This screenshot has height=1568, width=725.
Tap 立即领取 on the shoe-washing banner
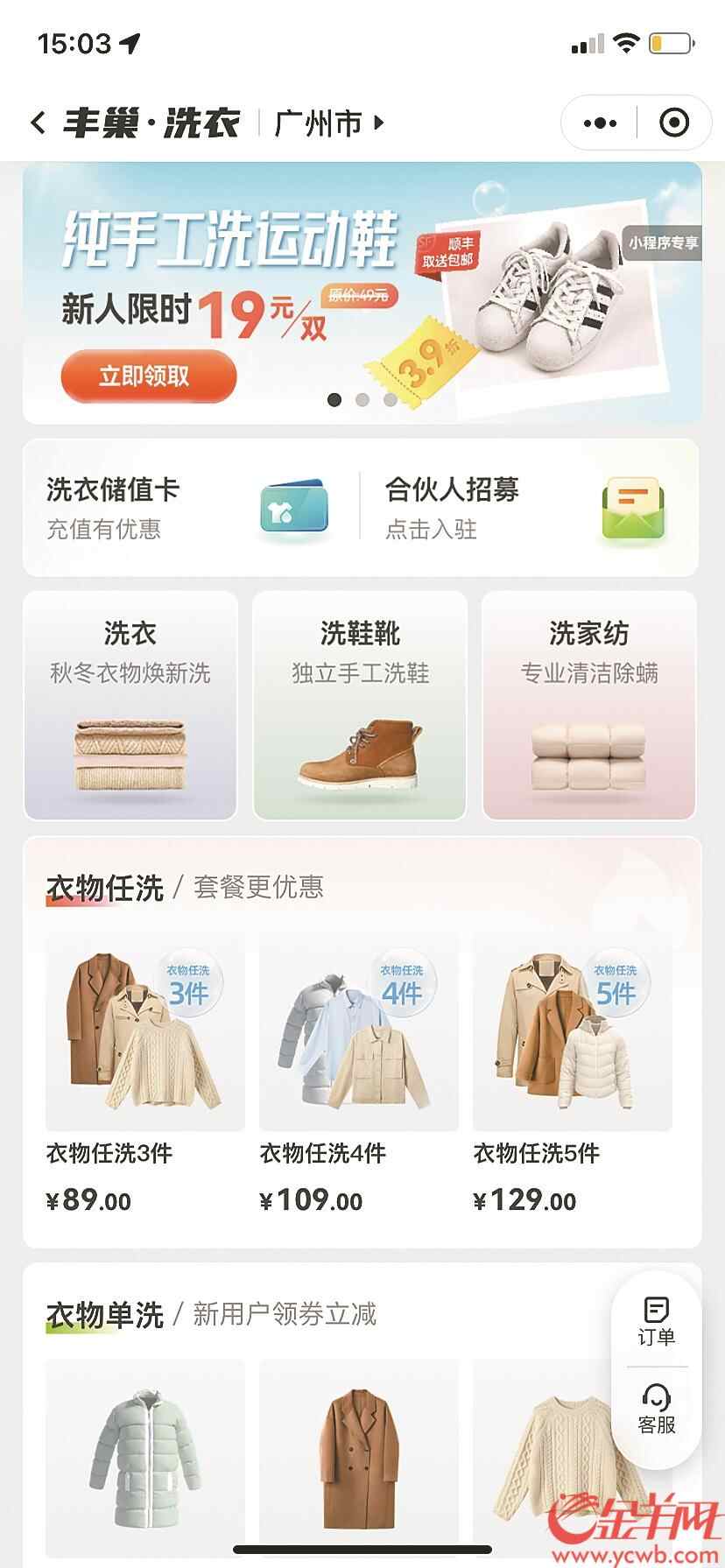click(x=148, y=376)
